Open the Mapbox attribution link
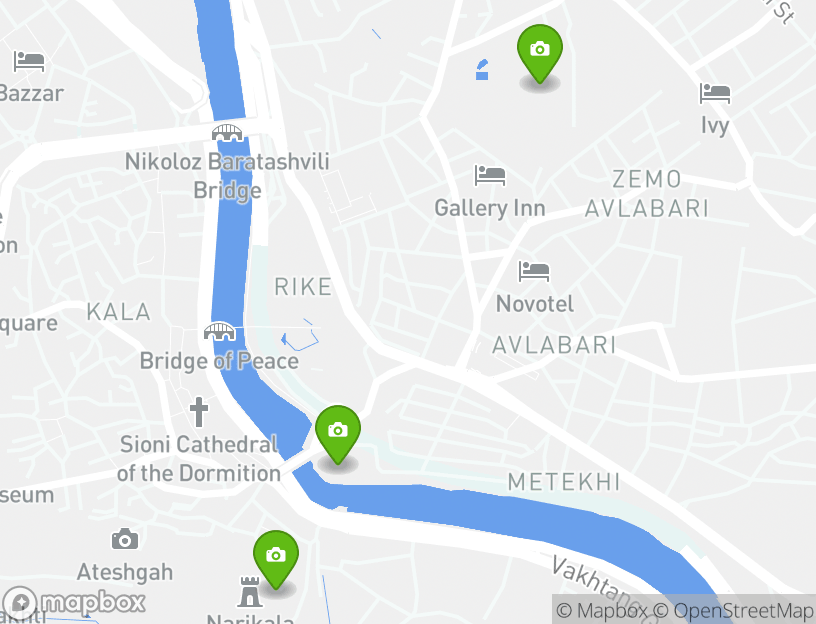This screenshot has width=816, height=624. click(602, 610)
